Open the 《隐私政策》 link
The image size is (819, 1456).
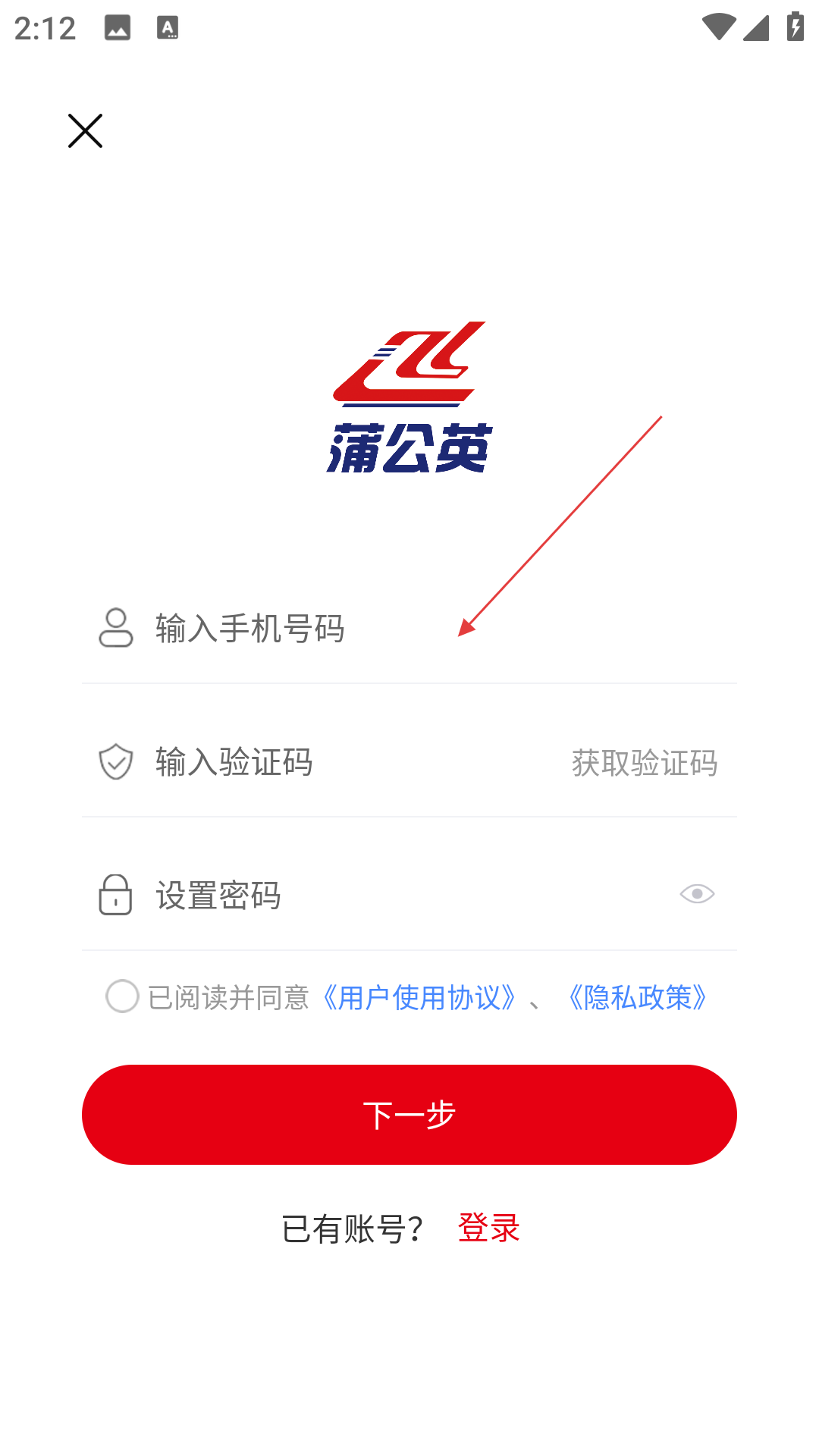[x=638, y=998]
